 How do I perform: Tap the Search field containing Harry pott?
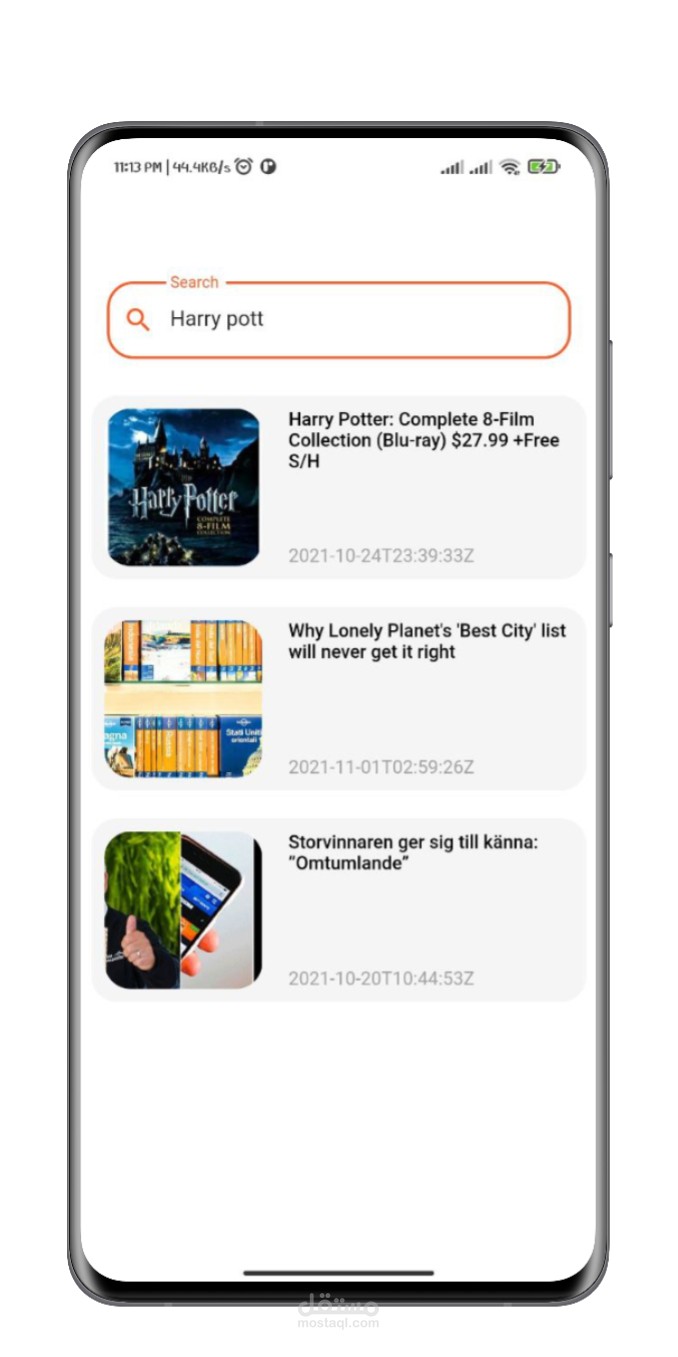pyautogui.click(x=338, y=319)
